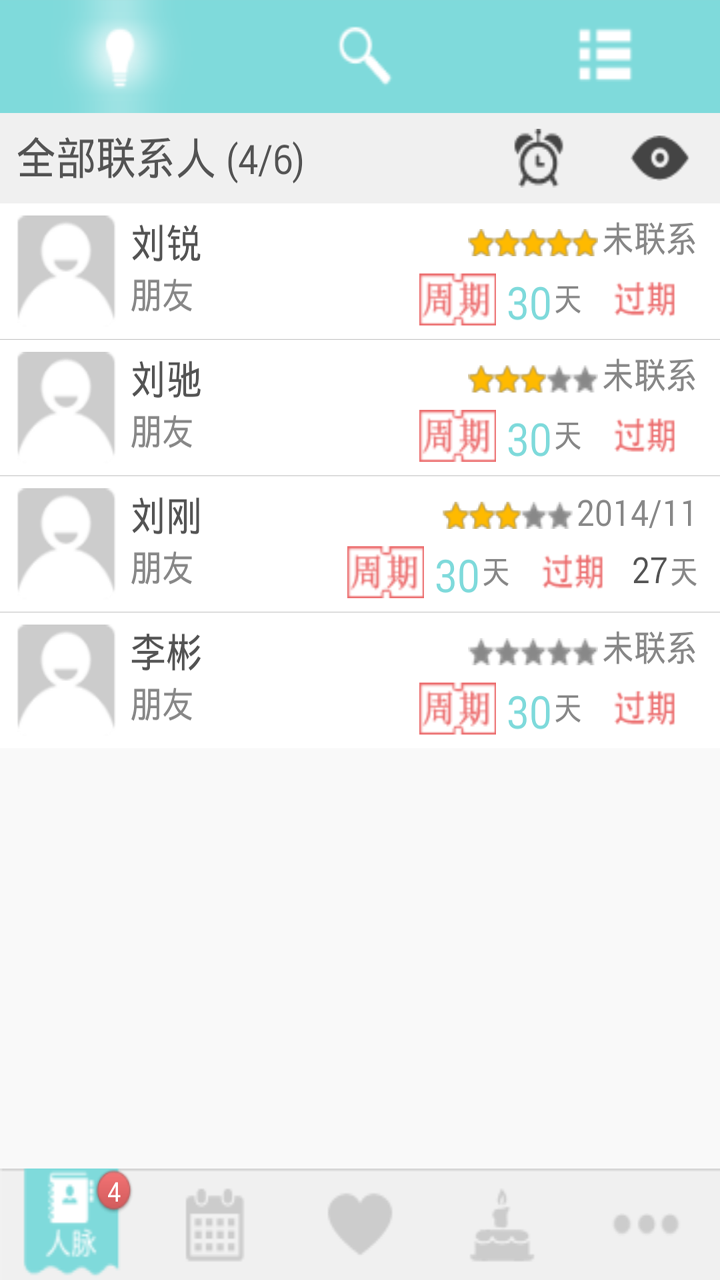Switch to the heart tab
The image size is (720, 1280).
click(360, 1225)
